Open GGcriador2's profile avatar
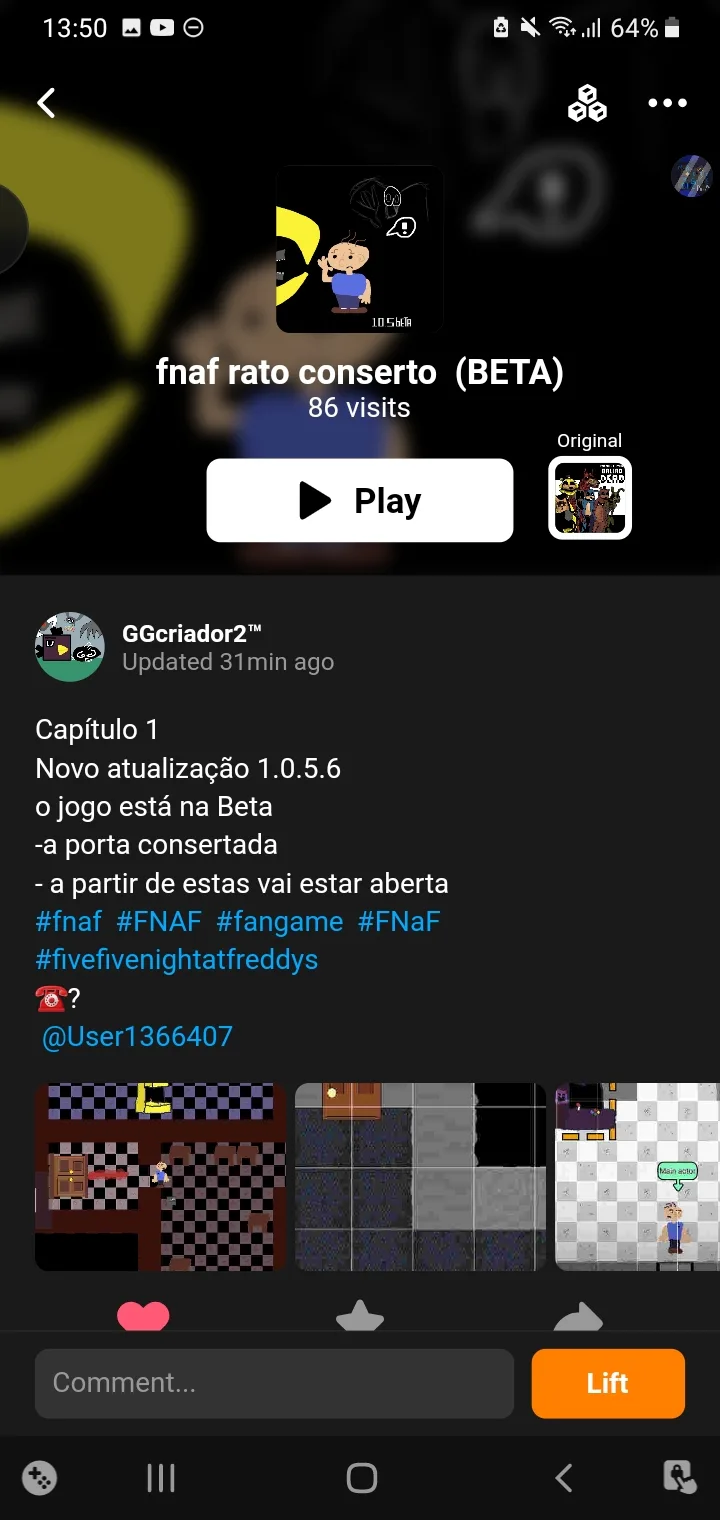This screenshot has width=720, height=1520. click(x=70, y=647)
